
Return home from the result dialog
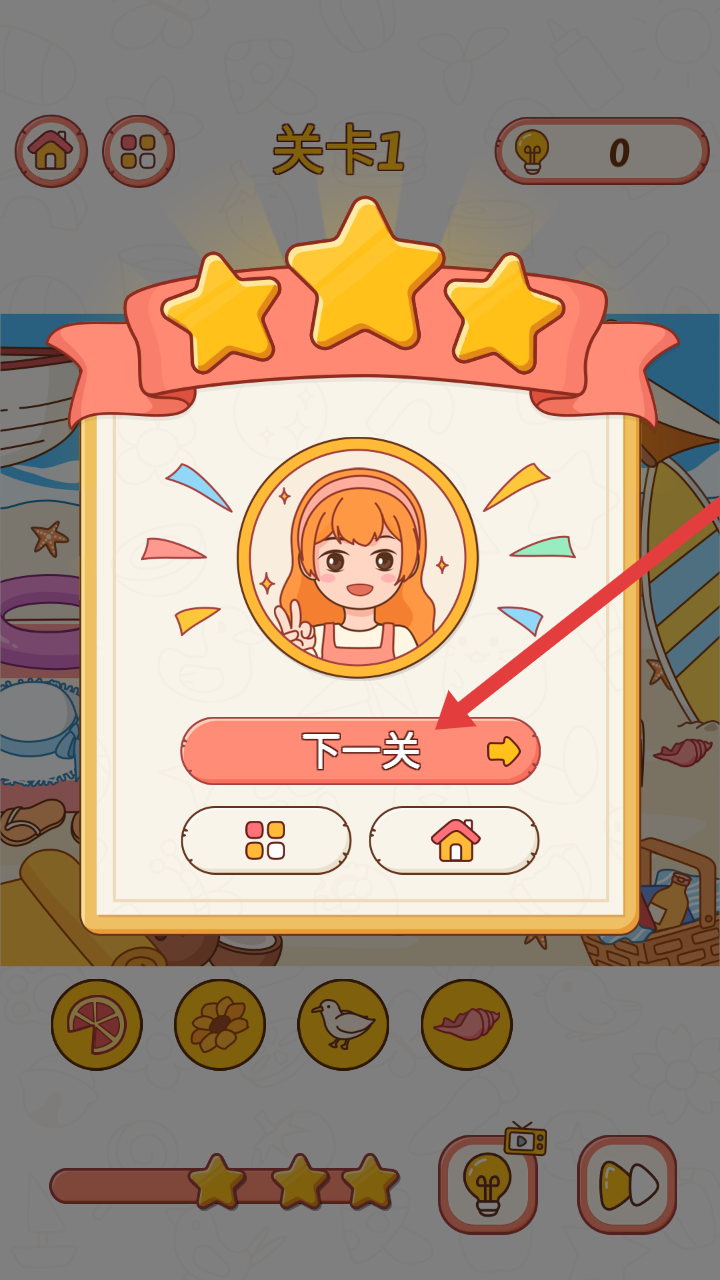(454, 840)
